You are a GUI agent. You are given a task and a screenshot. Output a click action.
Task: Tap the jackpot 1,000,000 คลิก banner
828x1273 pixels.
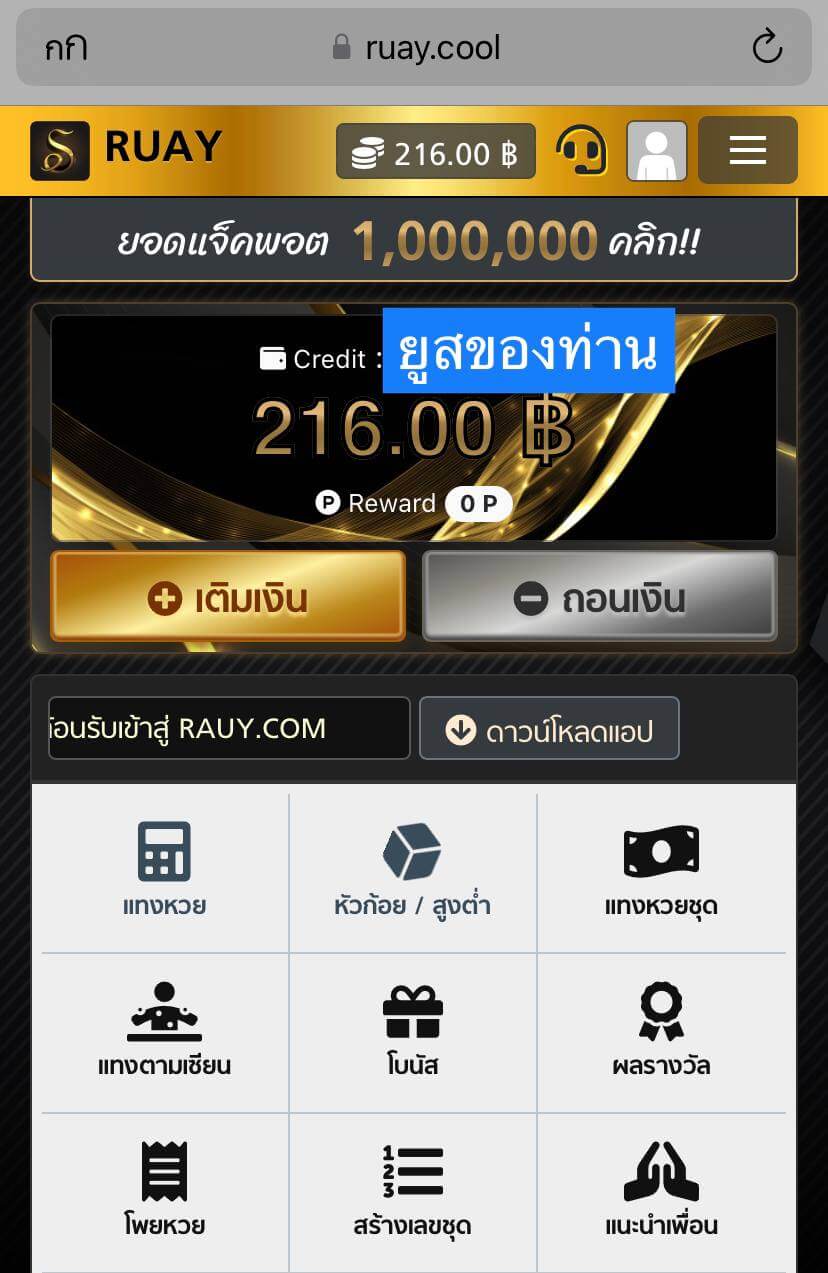[413, 241]
